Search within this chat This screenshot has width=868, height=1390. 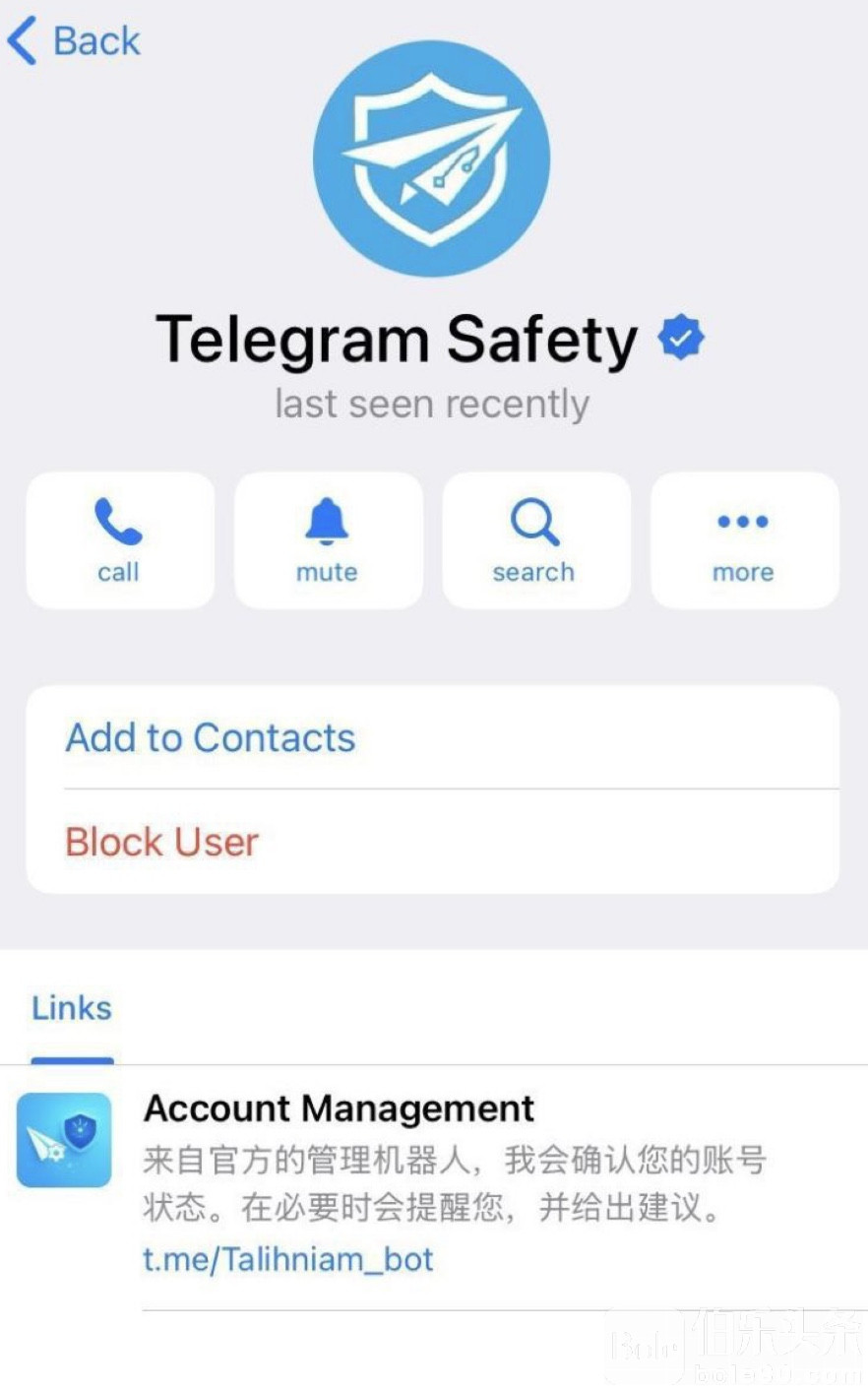click(x=535, y=540)
